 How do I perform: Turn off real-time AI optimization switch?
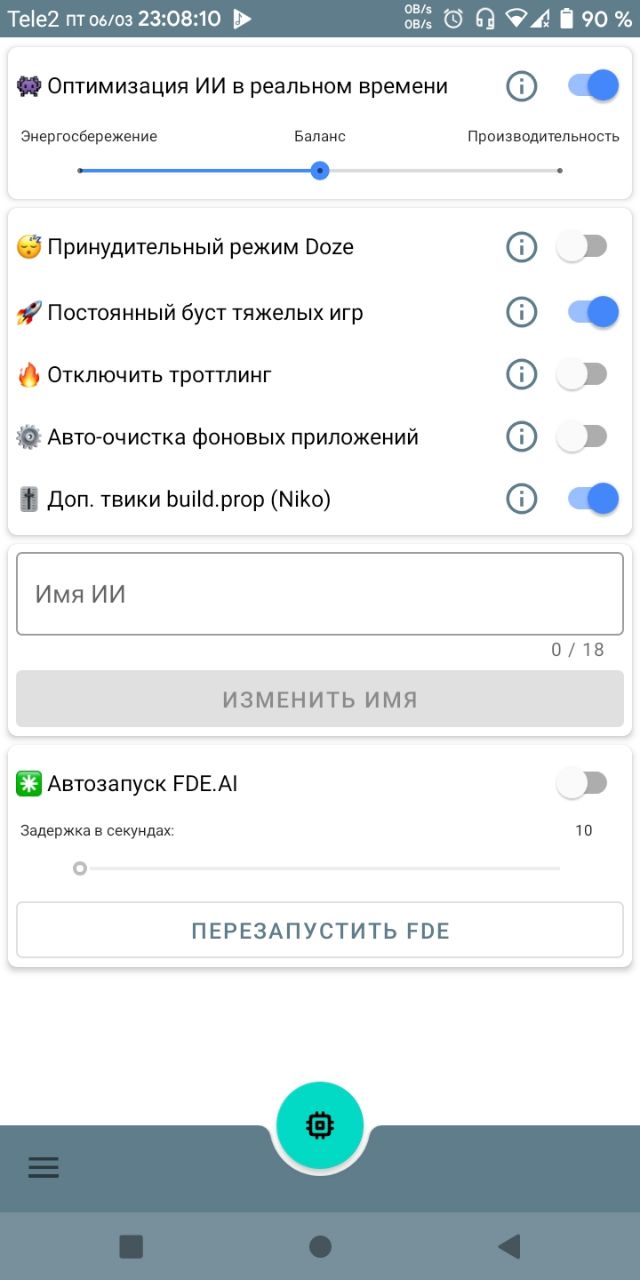tap(593, 86)
